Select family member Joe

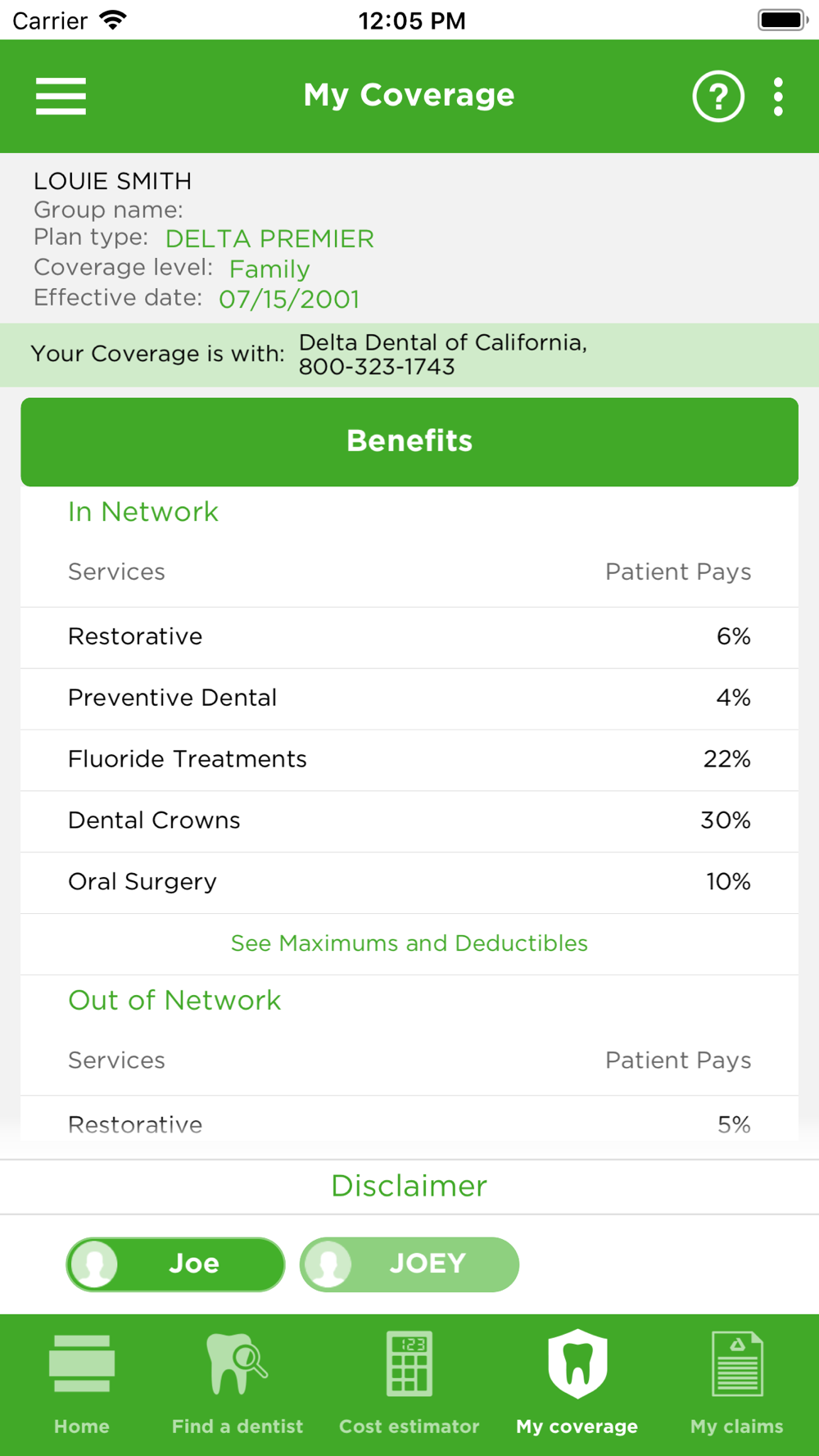coord(175,1264)
